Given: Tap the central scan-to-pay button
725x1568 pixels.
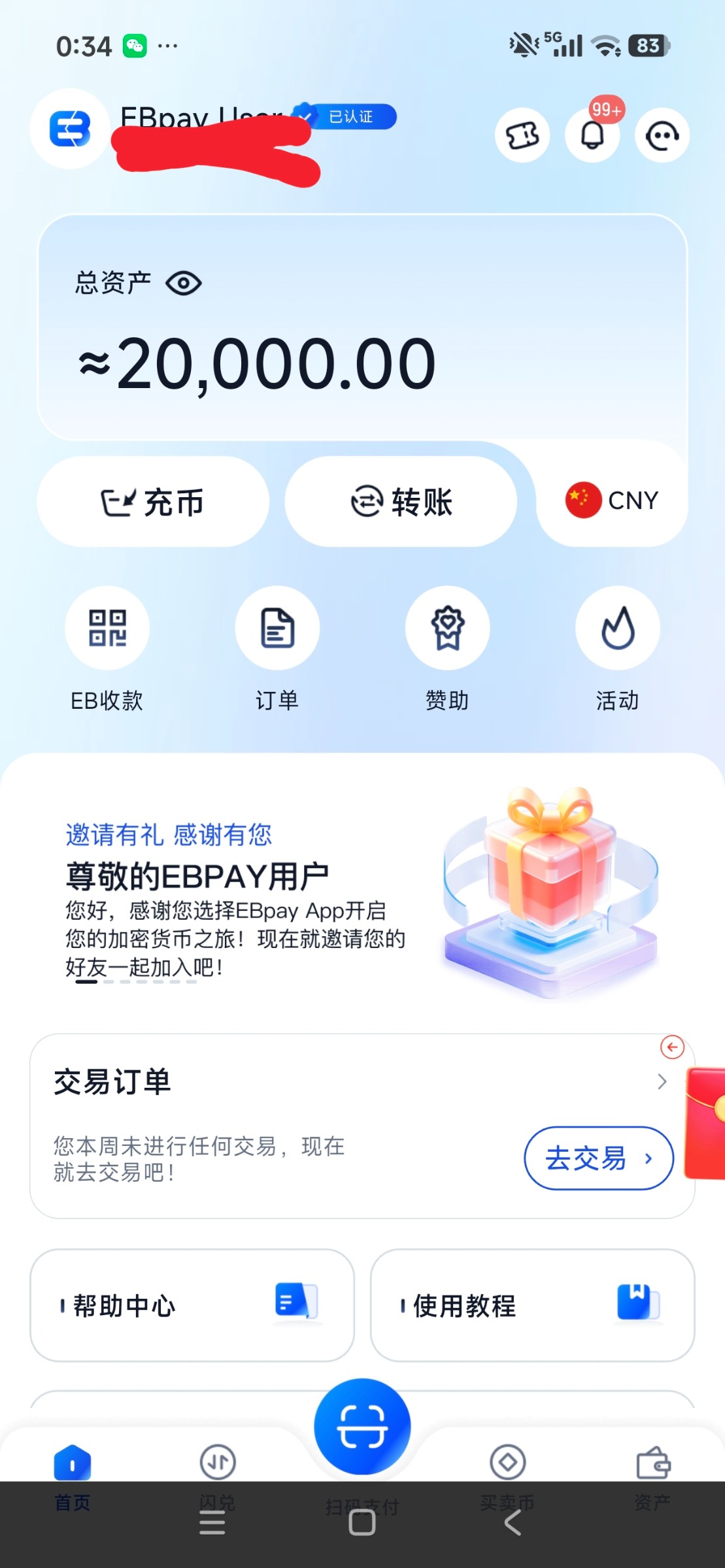Looking at the screenshot, I should 362,1426.
